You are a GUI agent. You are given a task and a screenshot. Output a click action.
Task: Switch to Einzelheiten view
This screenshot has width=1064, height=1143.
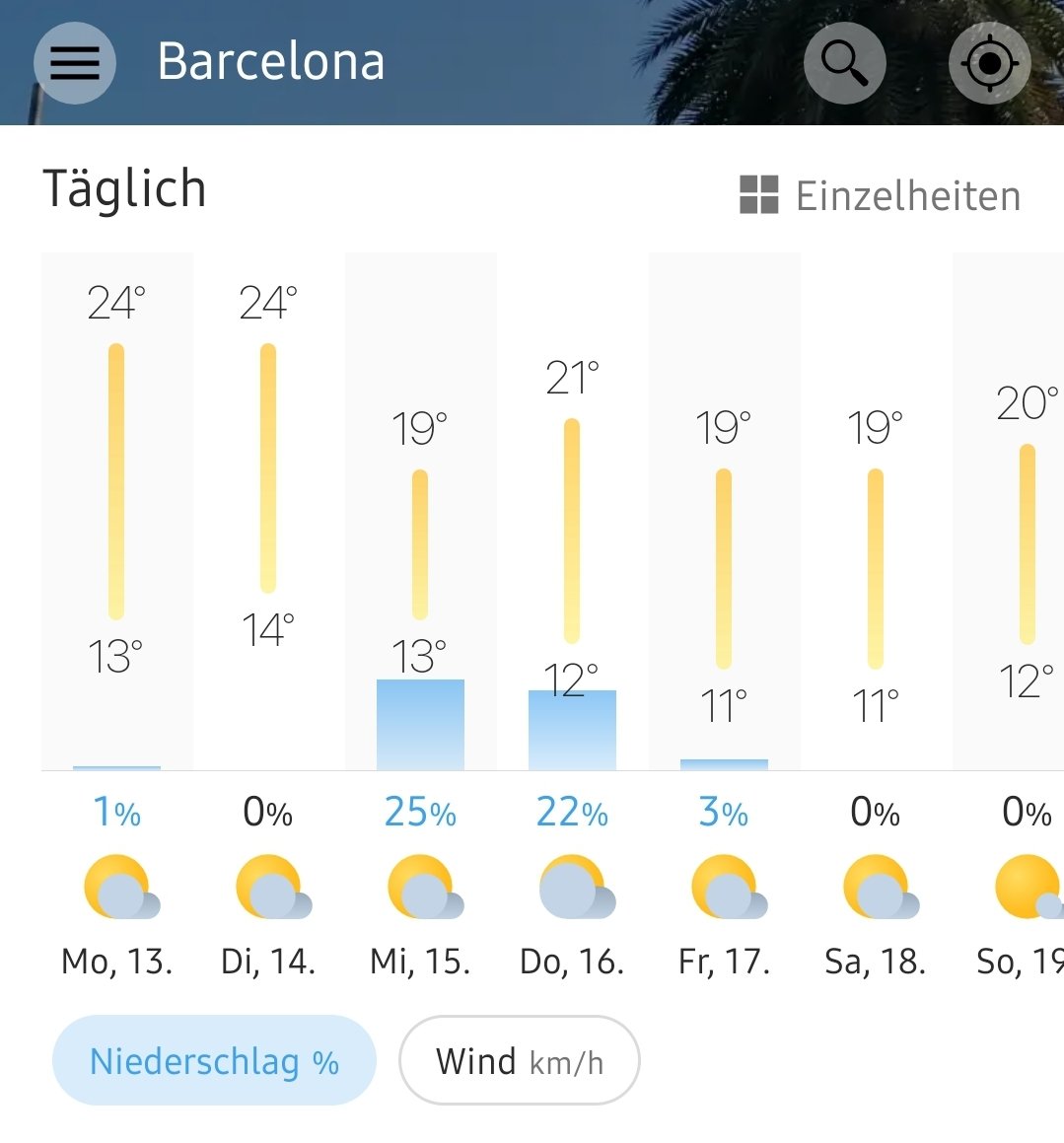pos(880,195)
